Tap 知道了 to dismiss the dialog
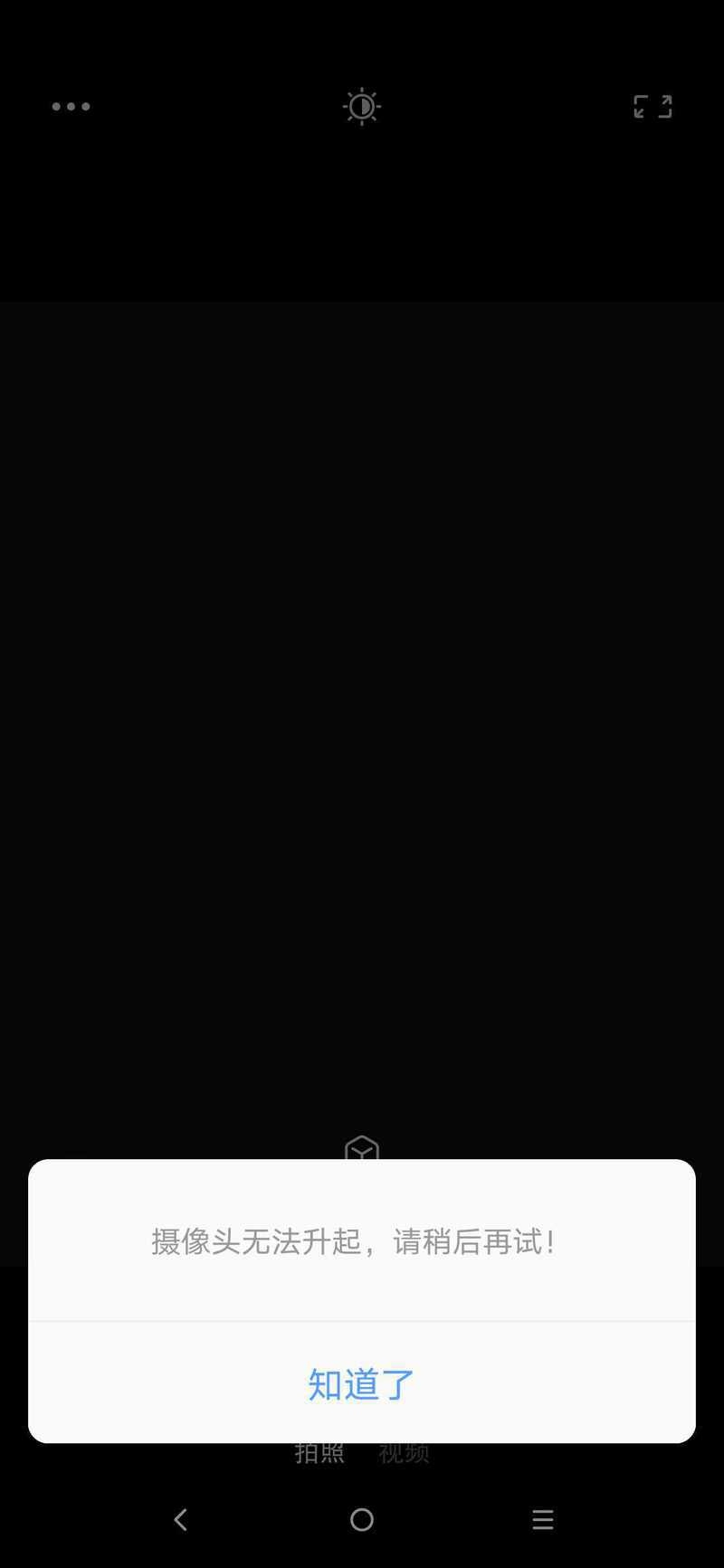724x1568 pixels. click(x=361, y=1383)
